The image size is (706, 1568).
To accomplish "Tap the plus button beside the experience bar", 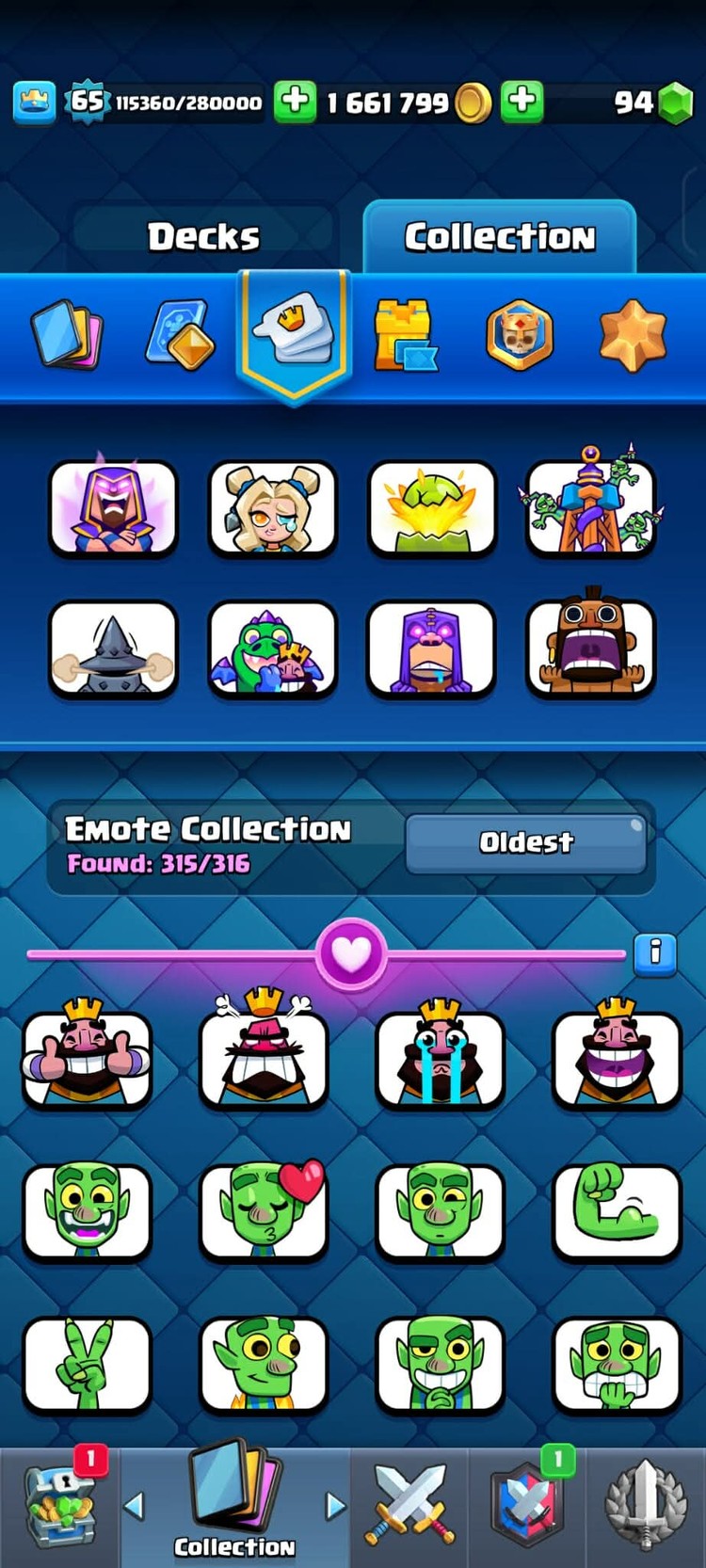I will 295,101.
